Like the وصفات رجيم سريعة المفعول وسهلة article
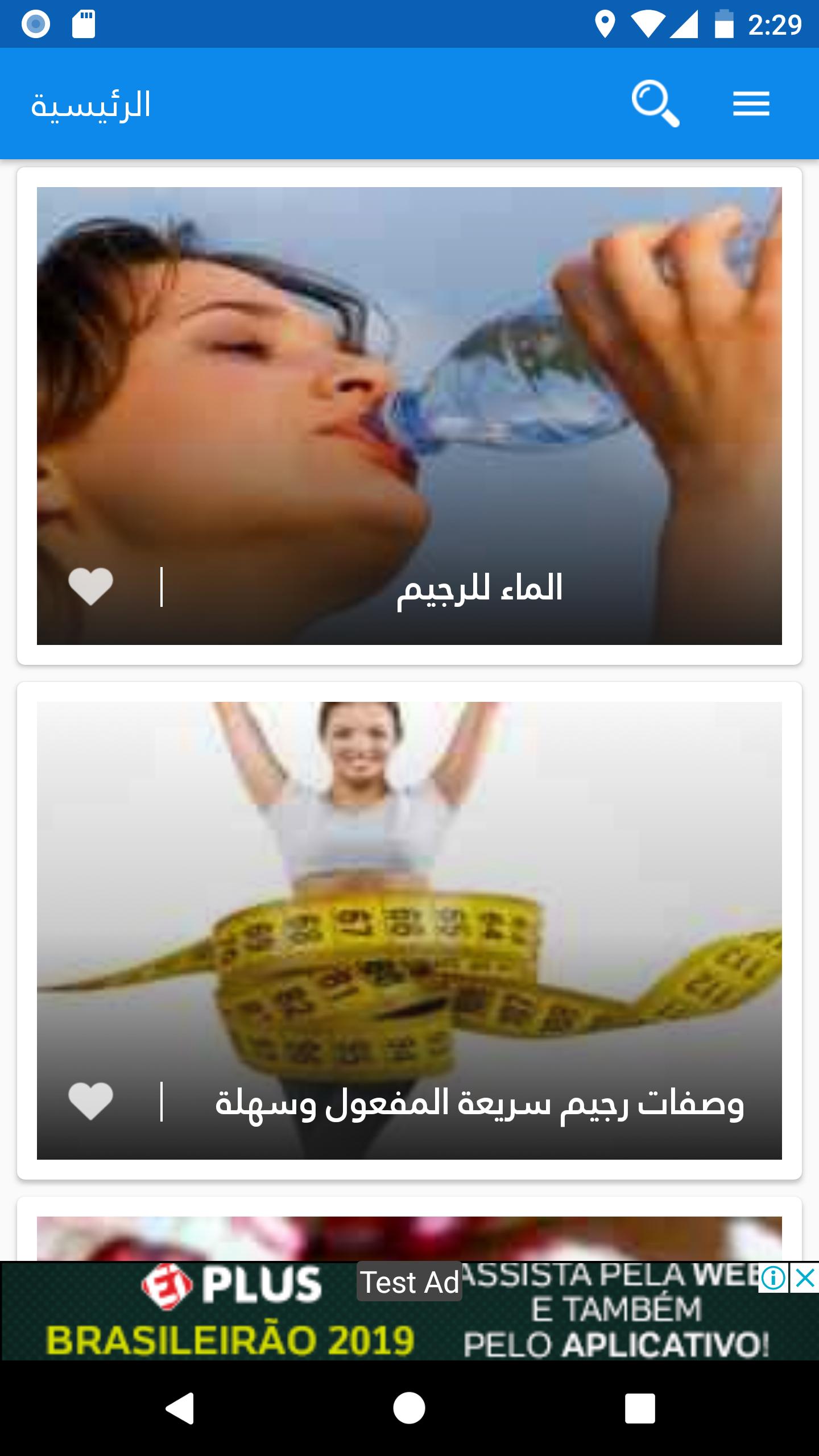Image resolution: width=819 pixels, height=1456 pixels. click(x=90, y=1101)
